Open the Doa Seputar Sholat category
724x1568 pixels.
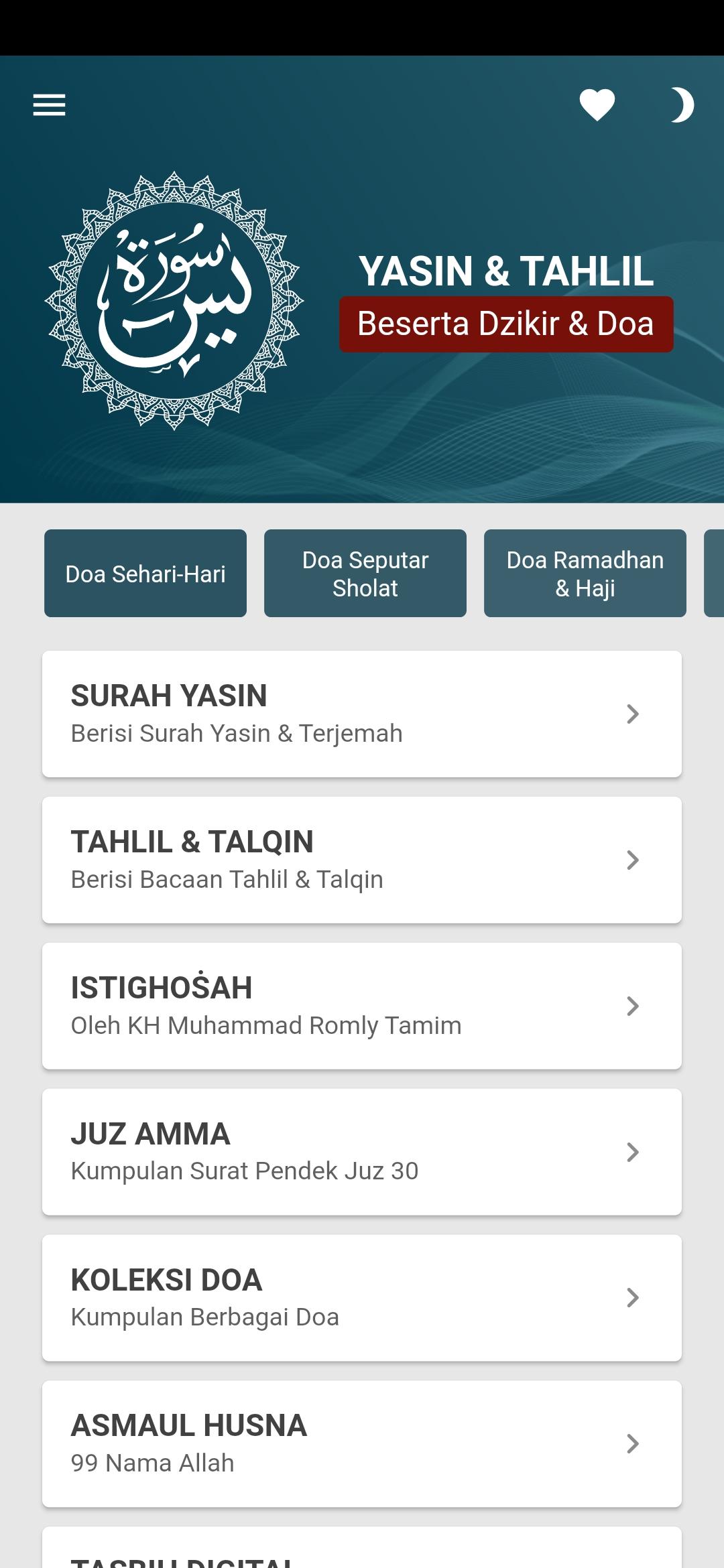(x=365, y=574)
